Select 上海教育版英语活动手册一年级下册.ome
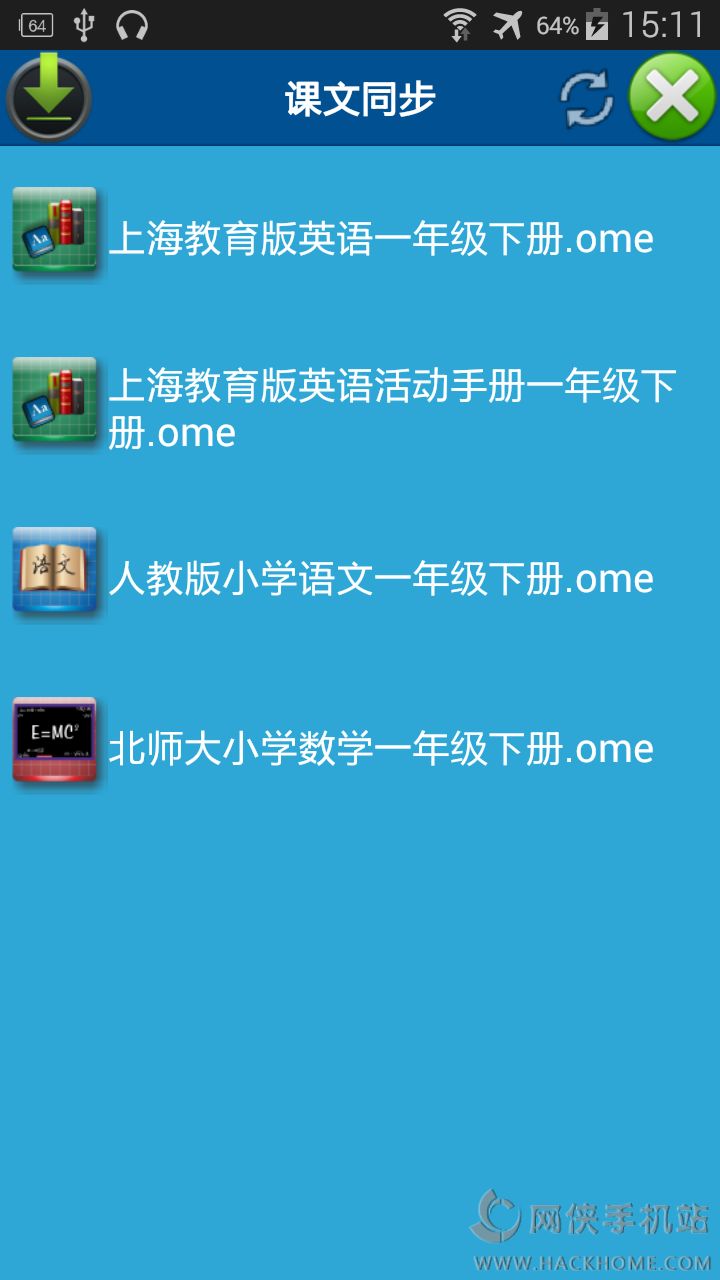 (390, 409)
